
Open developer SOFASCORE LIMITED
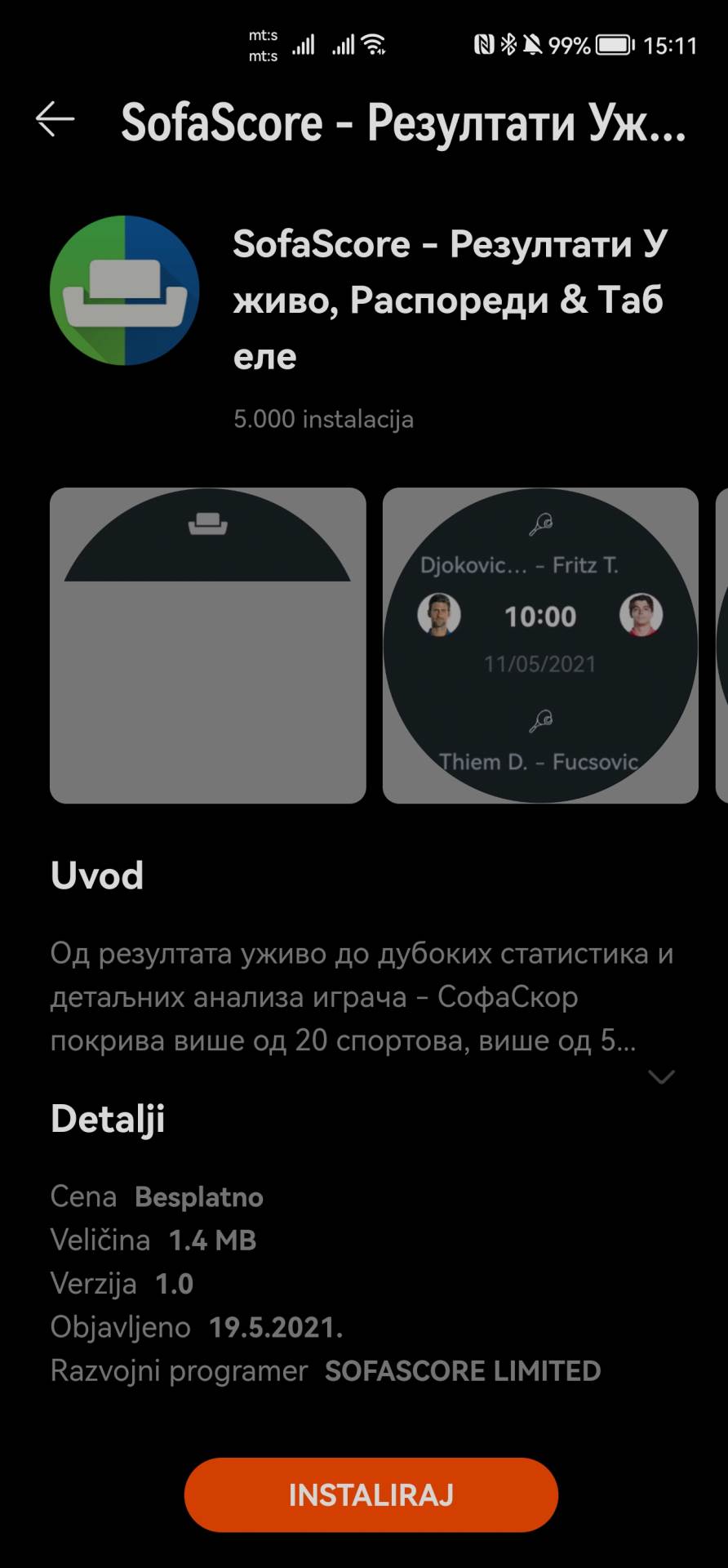tap(462, 1371)
